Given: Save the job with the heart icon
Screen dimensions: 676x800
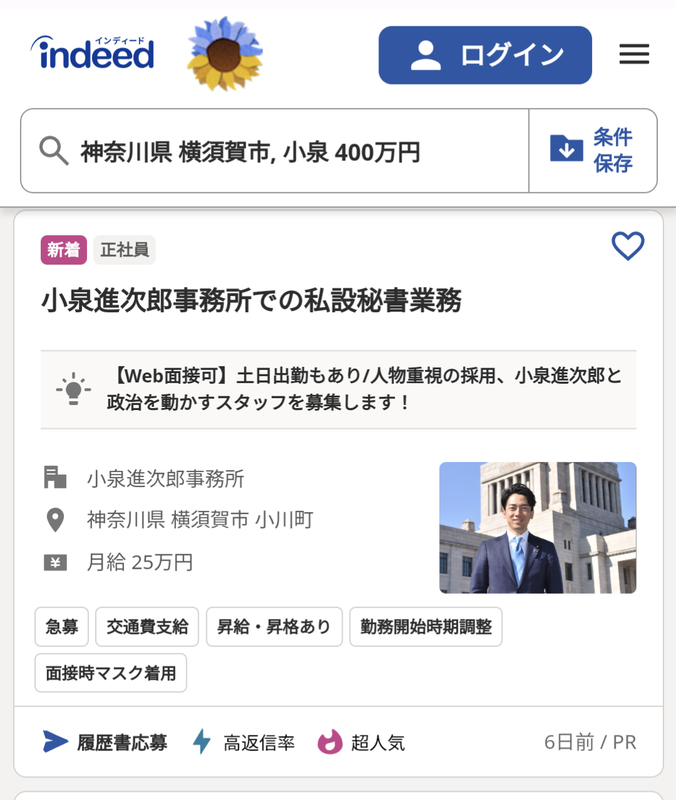Looking at the screenshot, I should (628, 246).
